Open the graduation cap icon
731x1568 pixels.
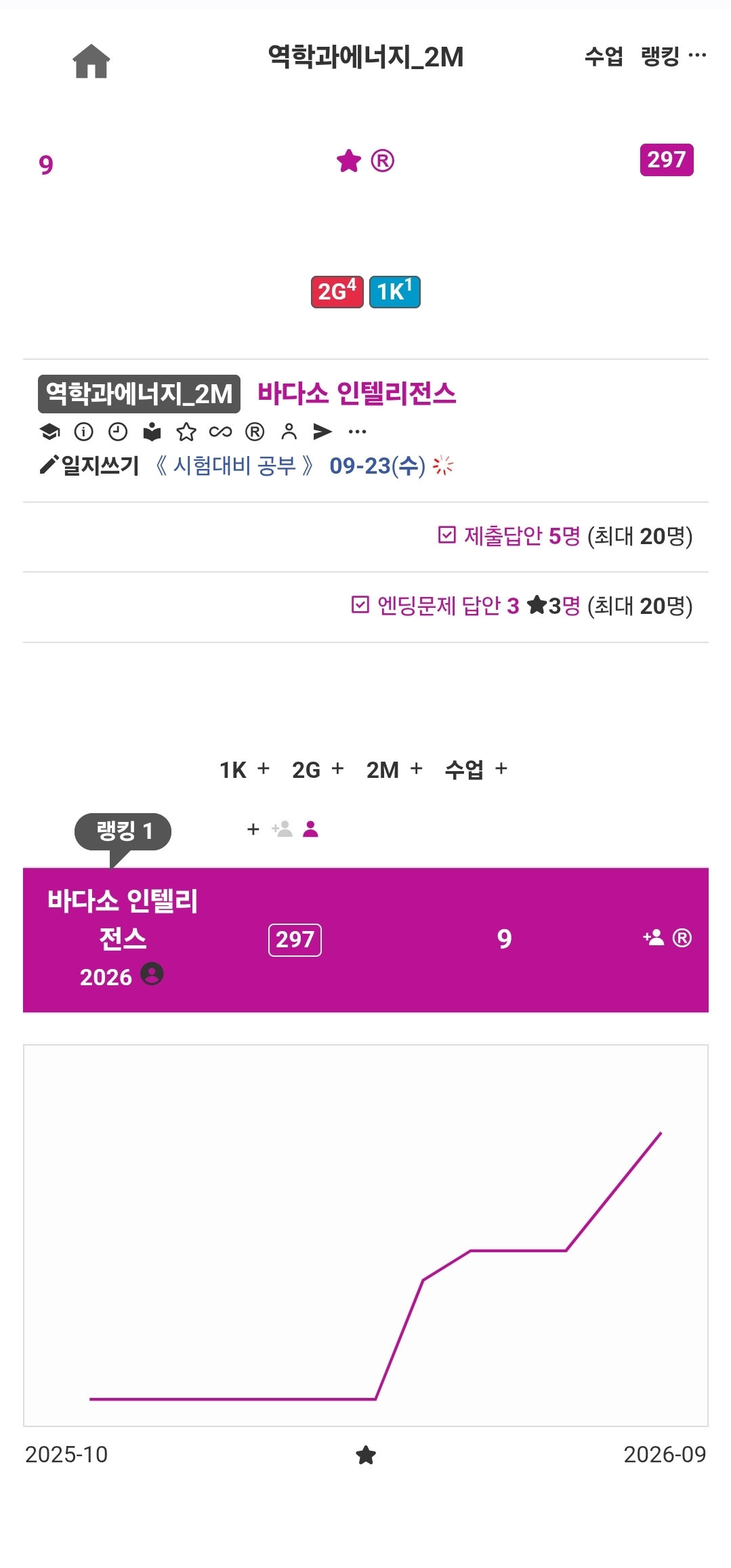pos(49,432)
